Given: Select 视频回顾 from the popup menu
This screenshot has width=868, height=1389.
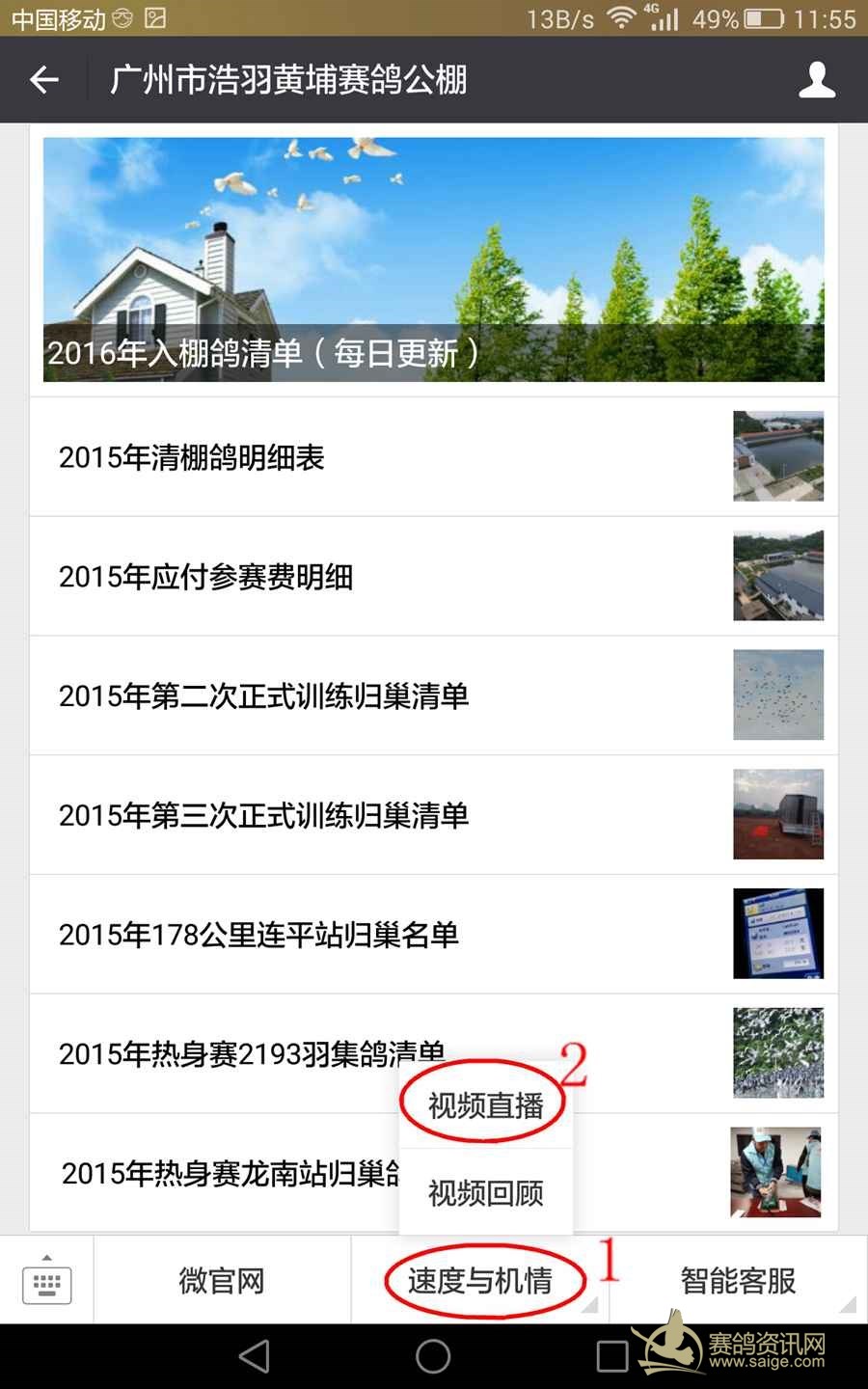Looking at the screenshot, I should pyautogui.click(x=486, y=1193).
